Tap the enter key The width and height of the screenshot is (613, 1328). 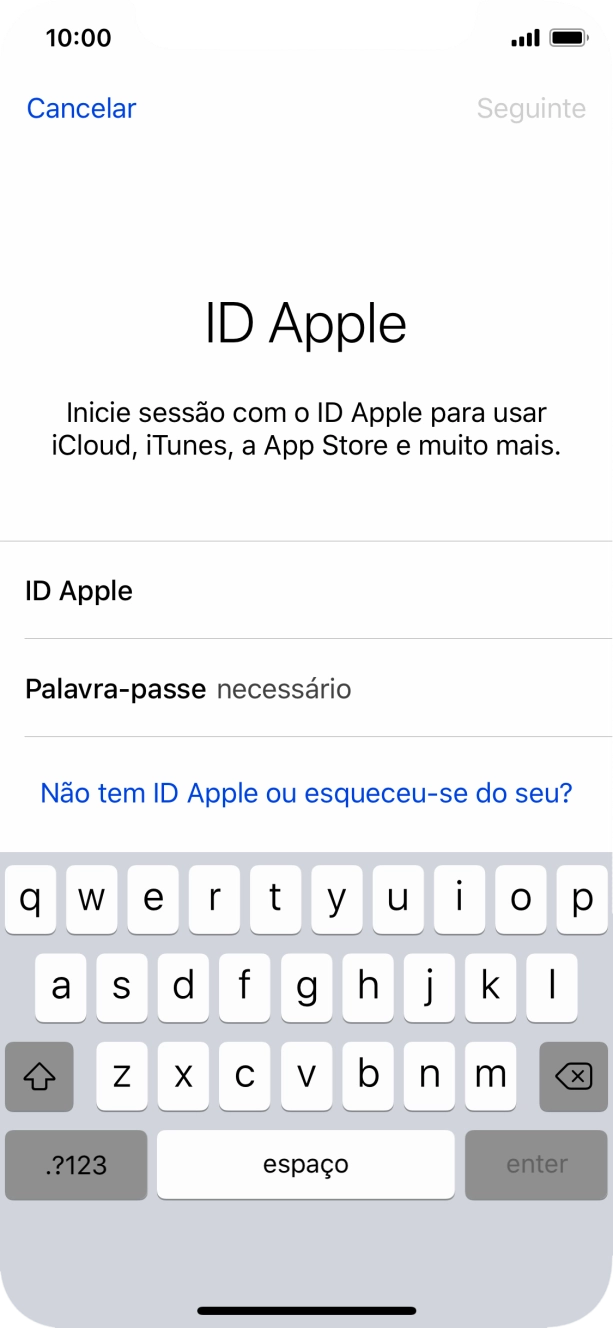click(x=536, y=1164)
